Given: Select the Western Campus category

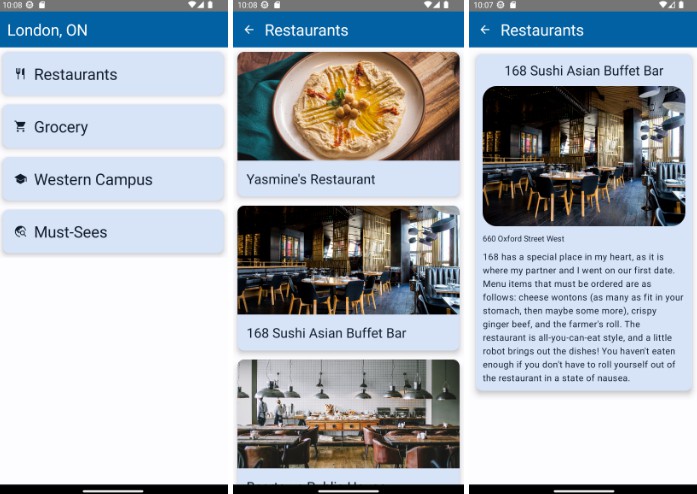Looking at the screenshot, I should pos(113,180).
